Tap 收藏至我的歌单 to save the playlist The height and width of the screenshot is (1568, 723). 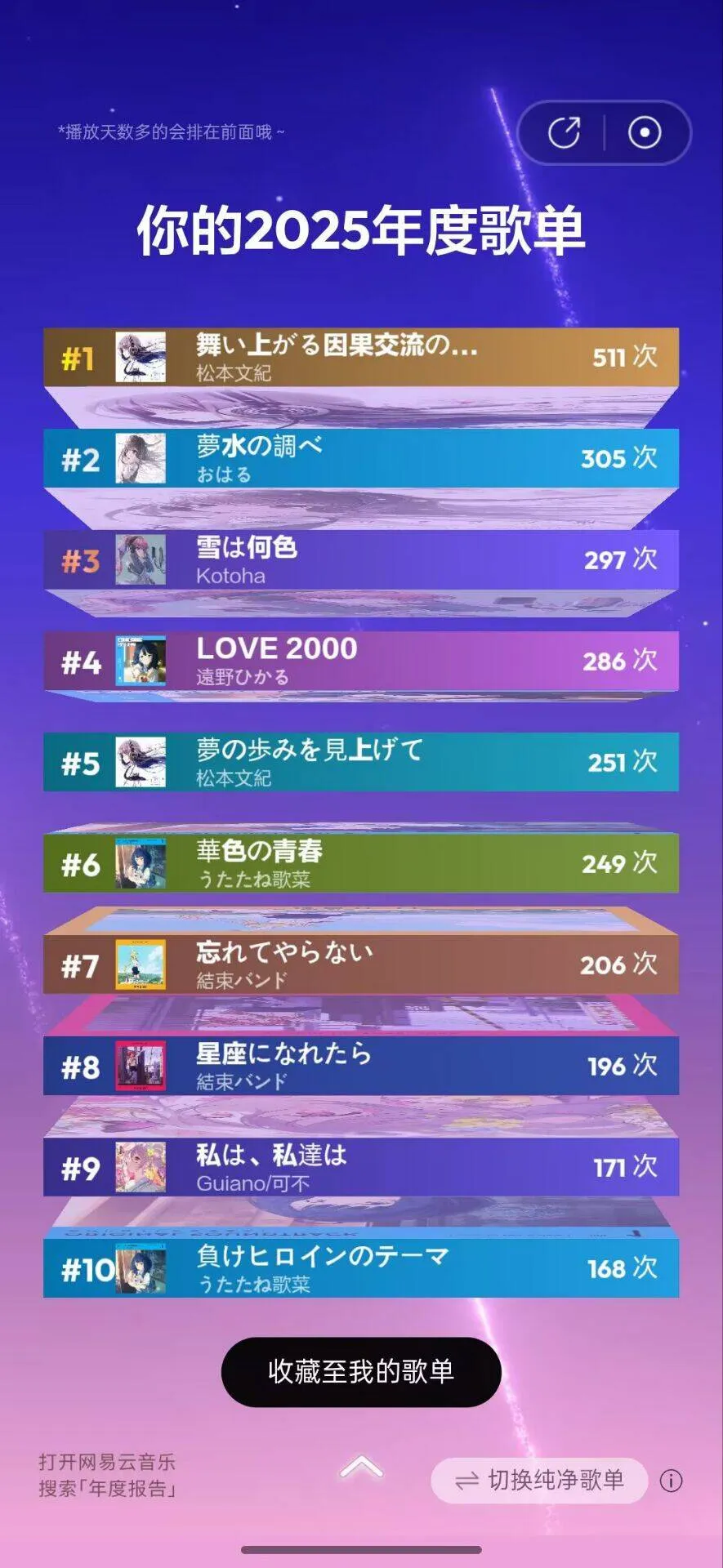360,1371
